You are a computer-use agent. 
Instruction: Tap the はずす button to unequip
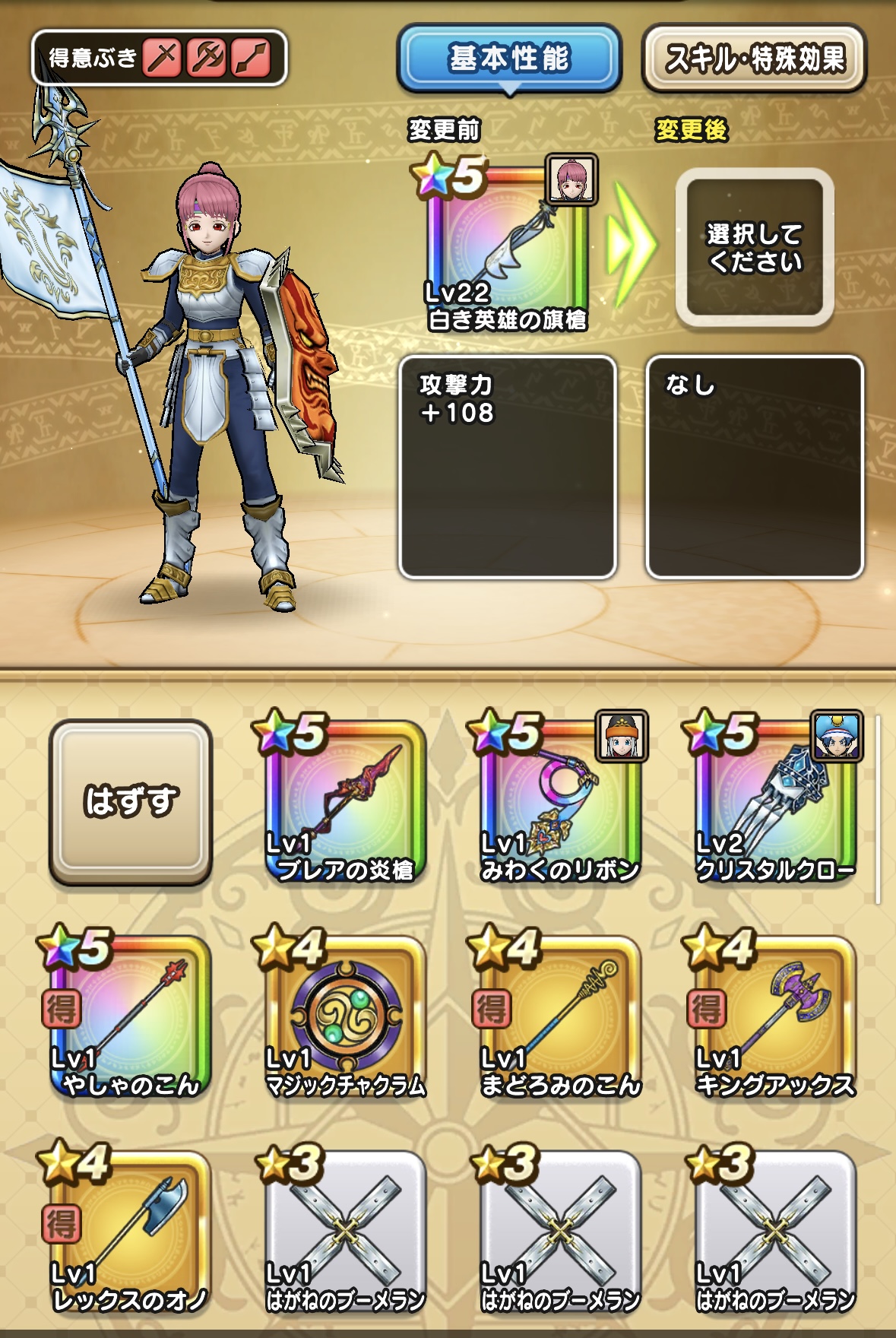pos(130,801)
